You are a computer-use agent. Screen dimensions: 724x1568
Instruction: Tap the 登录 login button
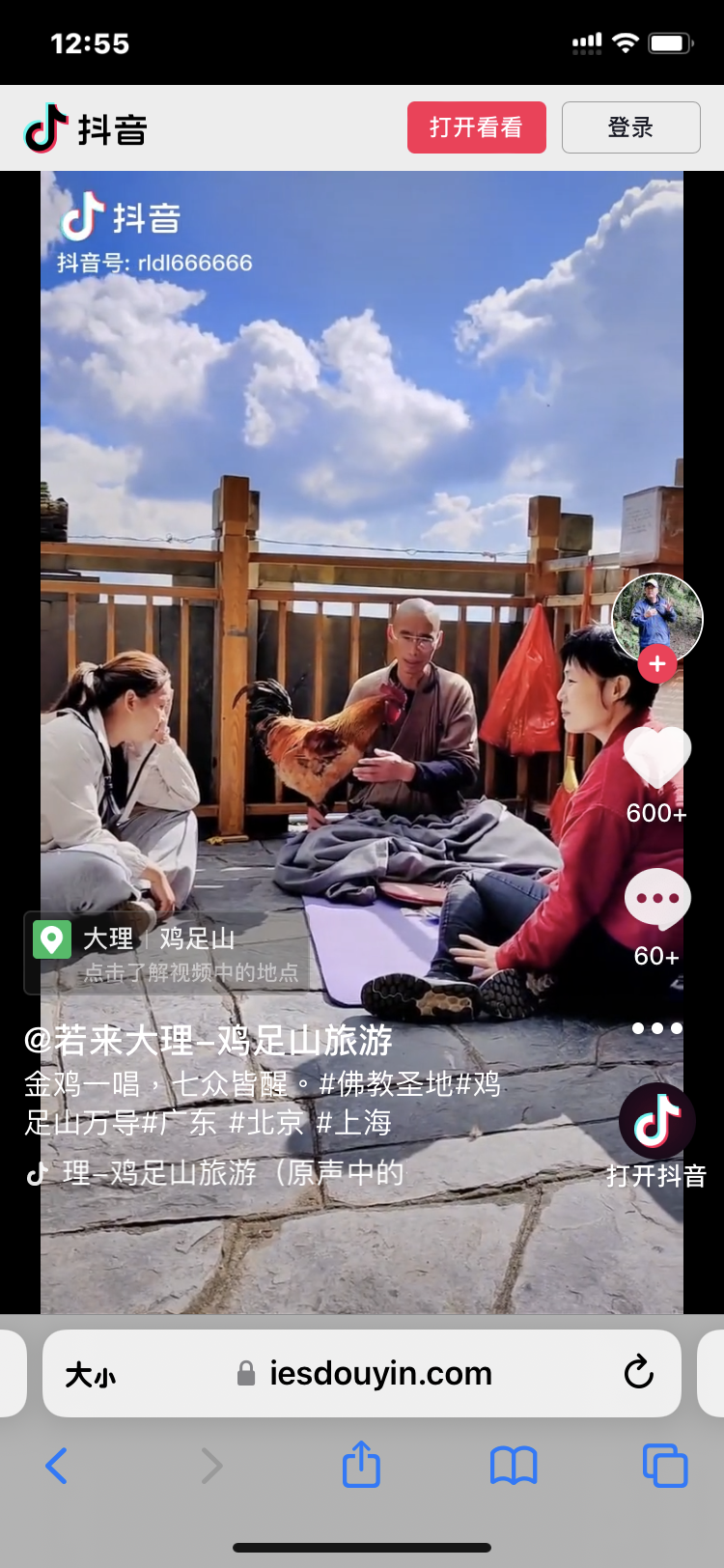(630, 127)
